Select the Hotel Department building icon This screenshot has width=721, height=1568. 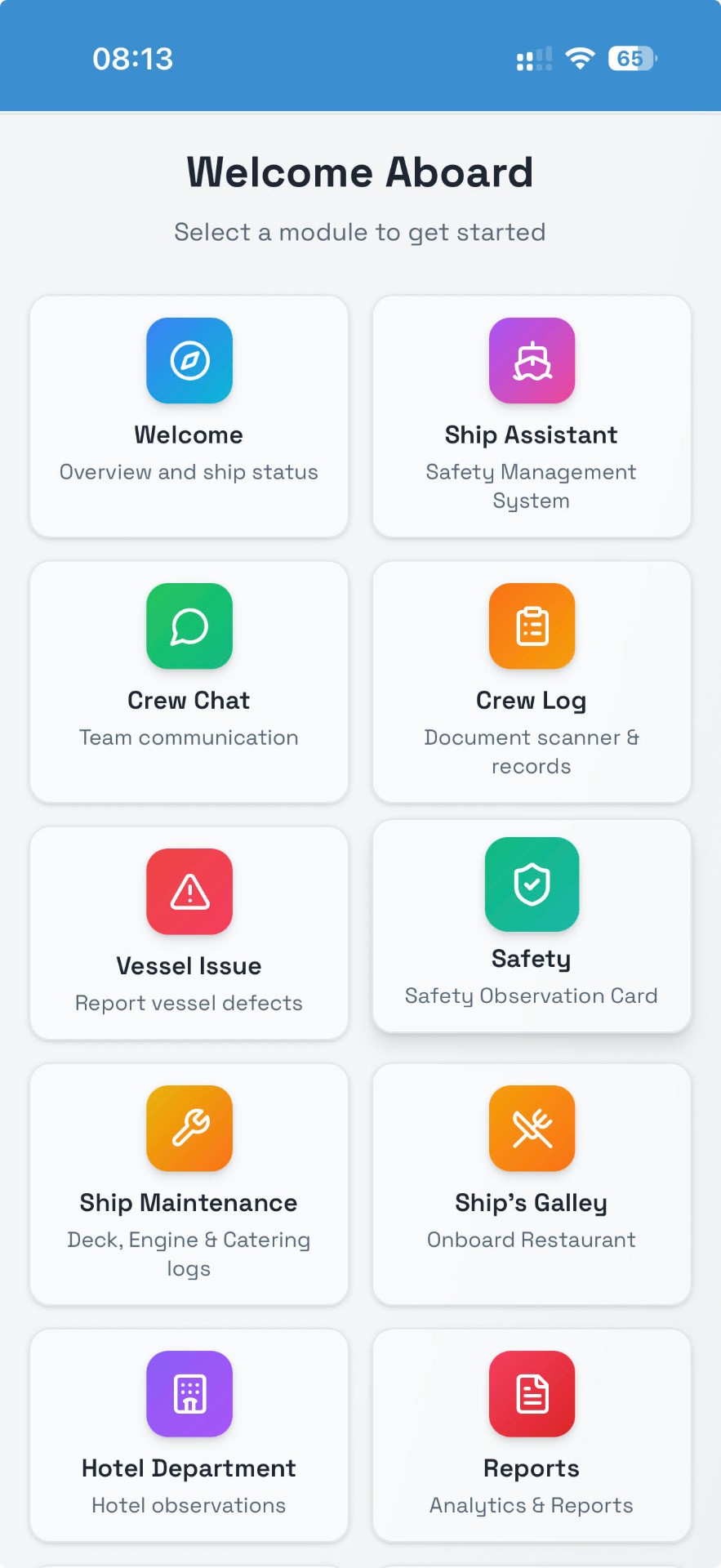(x=189, y=1394)
